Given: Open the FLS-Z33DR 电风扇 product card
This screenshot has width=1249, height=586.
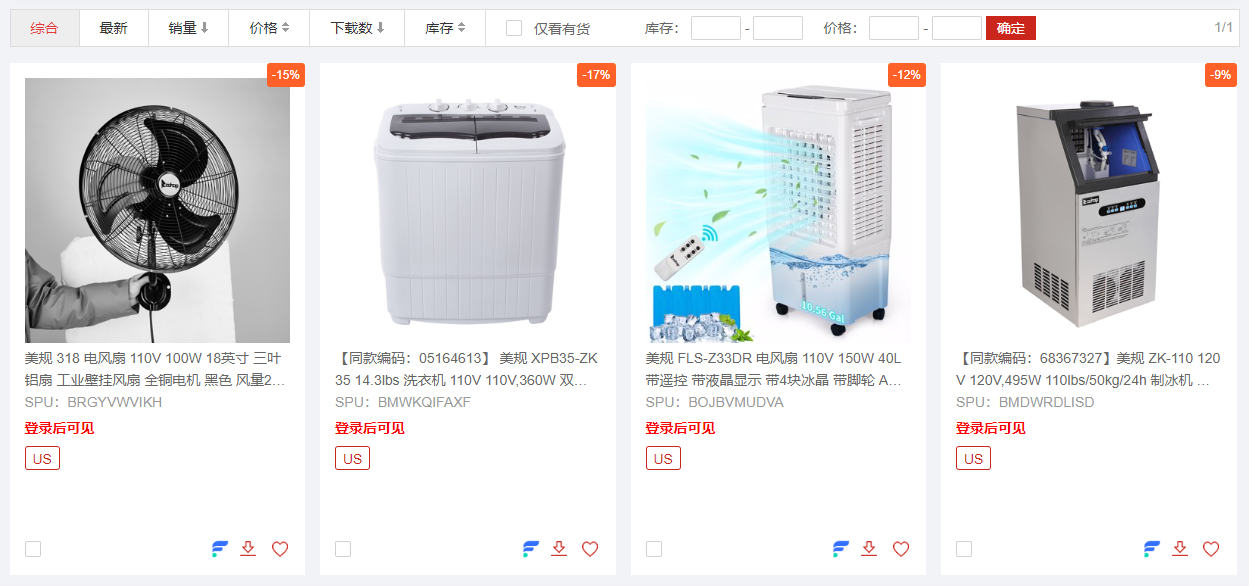Looking at the screenshot, I should (778, 210).
